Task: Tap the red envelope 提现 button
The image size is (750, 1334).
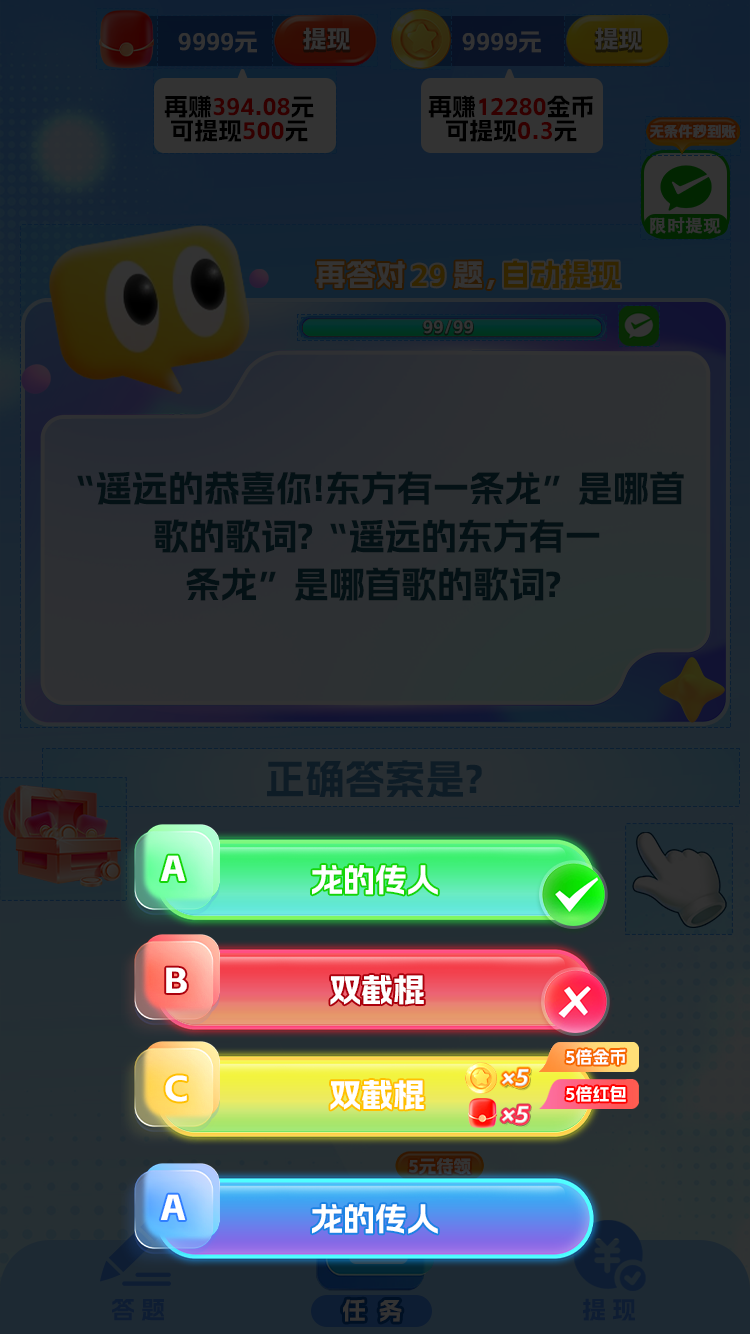Action: pyautogui.click(x=325, y=40)
